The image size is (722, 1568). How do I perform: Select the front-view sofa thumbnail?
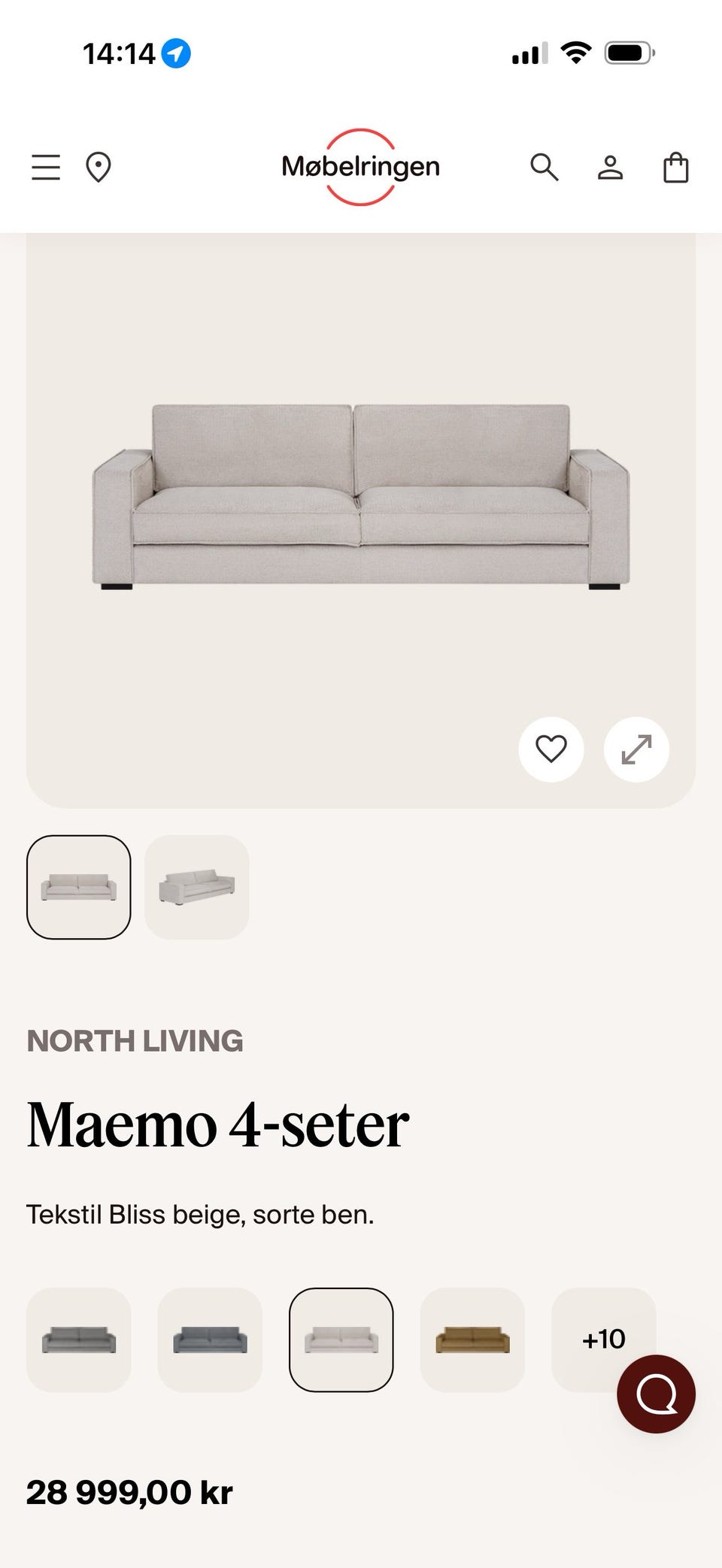click(79, 887)
